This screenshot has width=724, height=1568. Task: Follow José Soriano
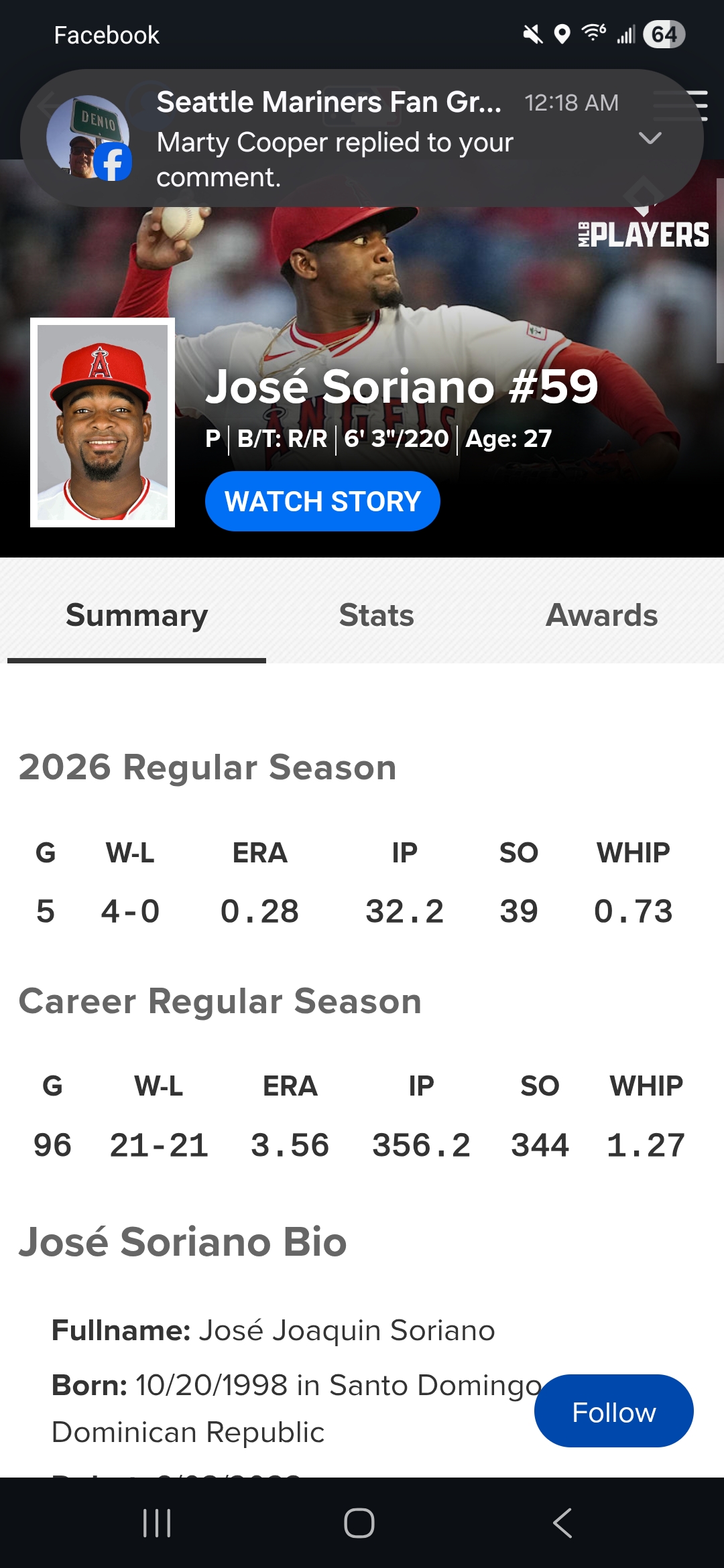click(x=613, y=1411)
